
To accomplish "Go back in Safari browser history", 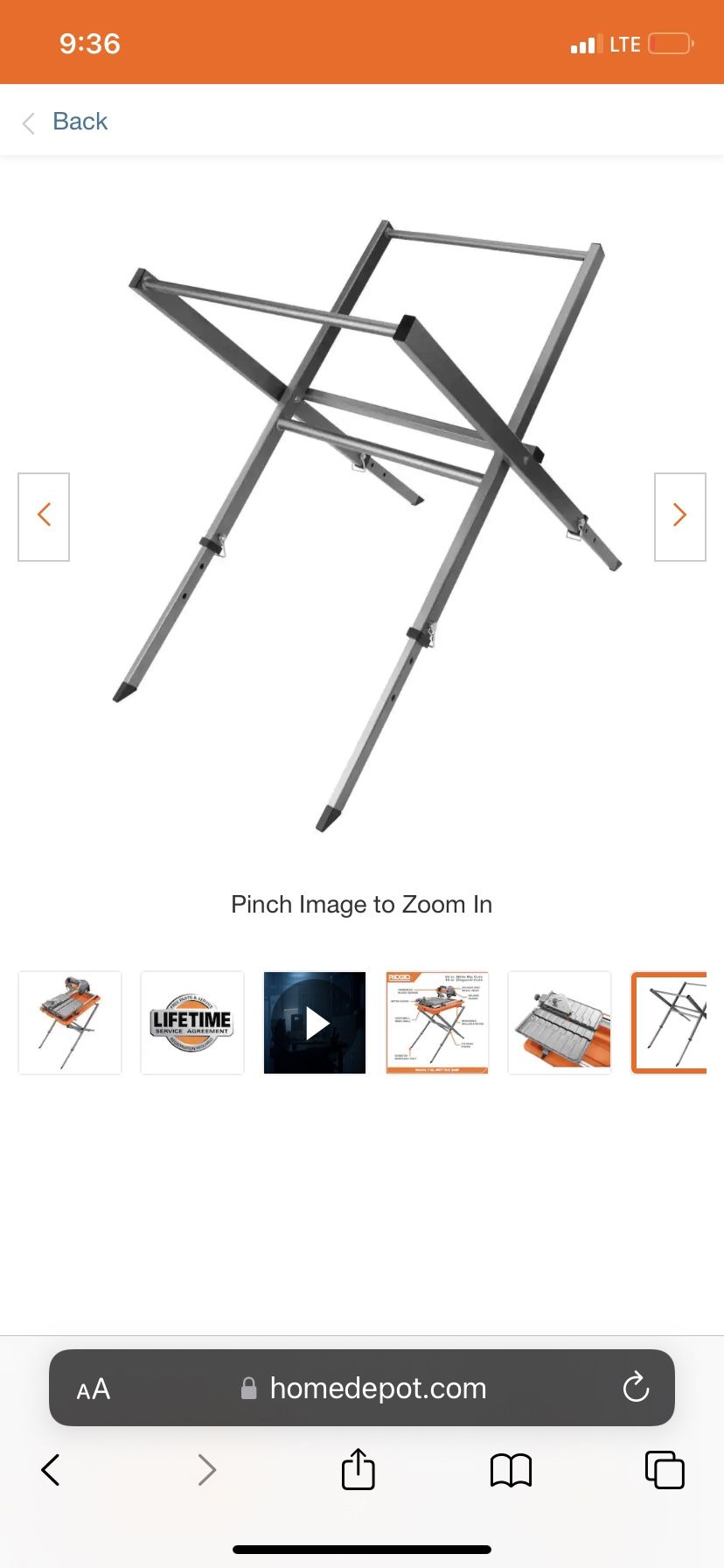I will click(51, 1470).
